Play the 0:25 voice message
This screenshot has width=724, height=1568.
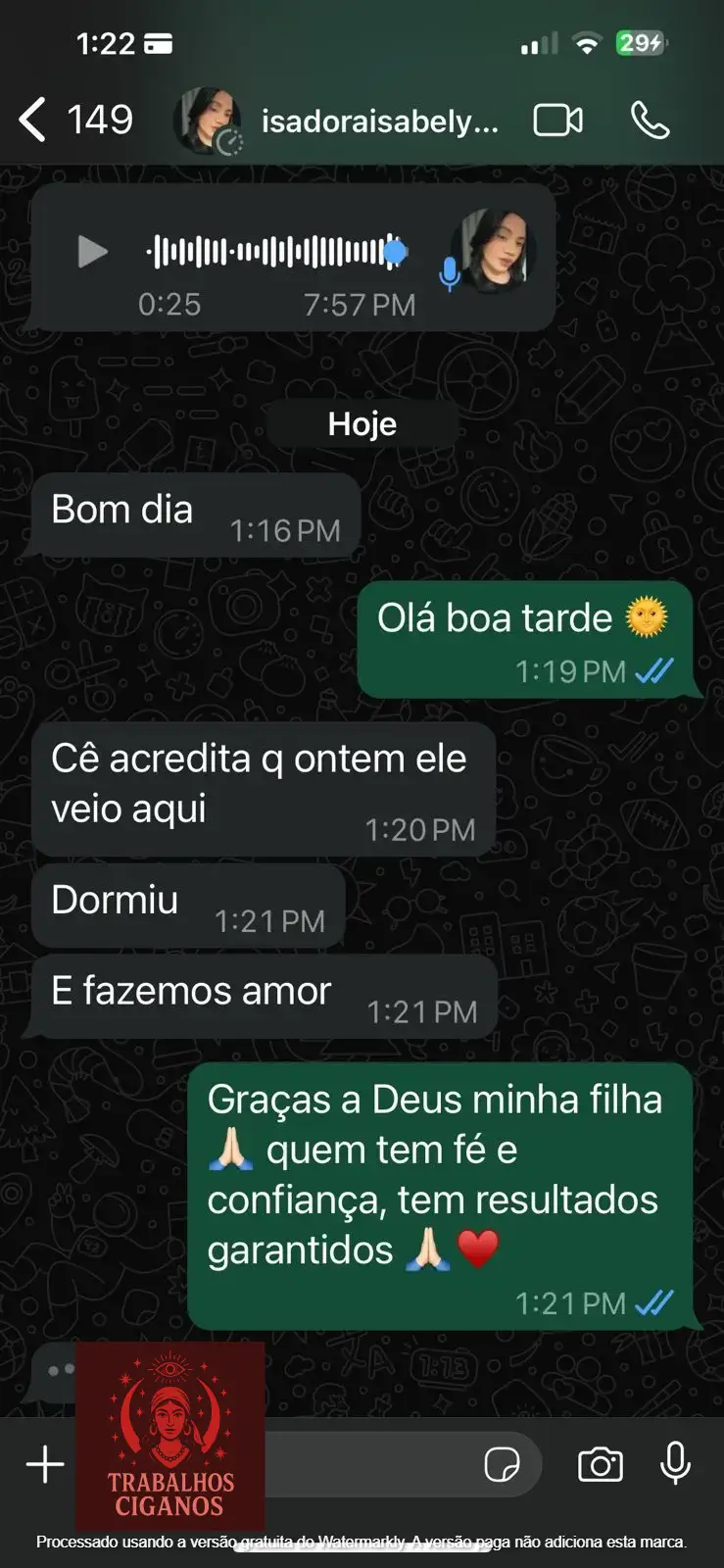[92, 252]
